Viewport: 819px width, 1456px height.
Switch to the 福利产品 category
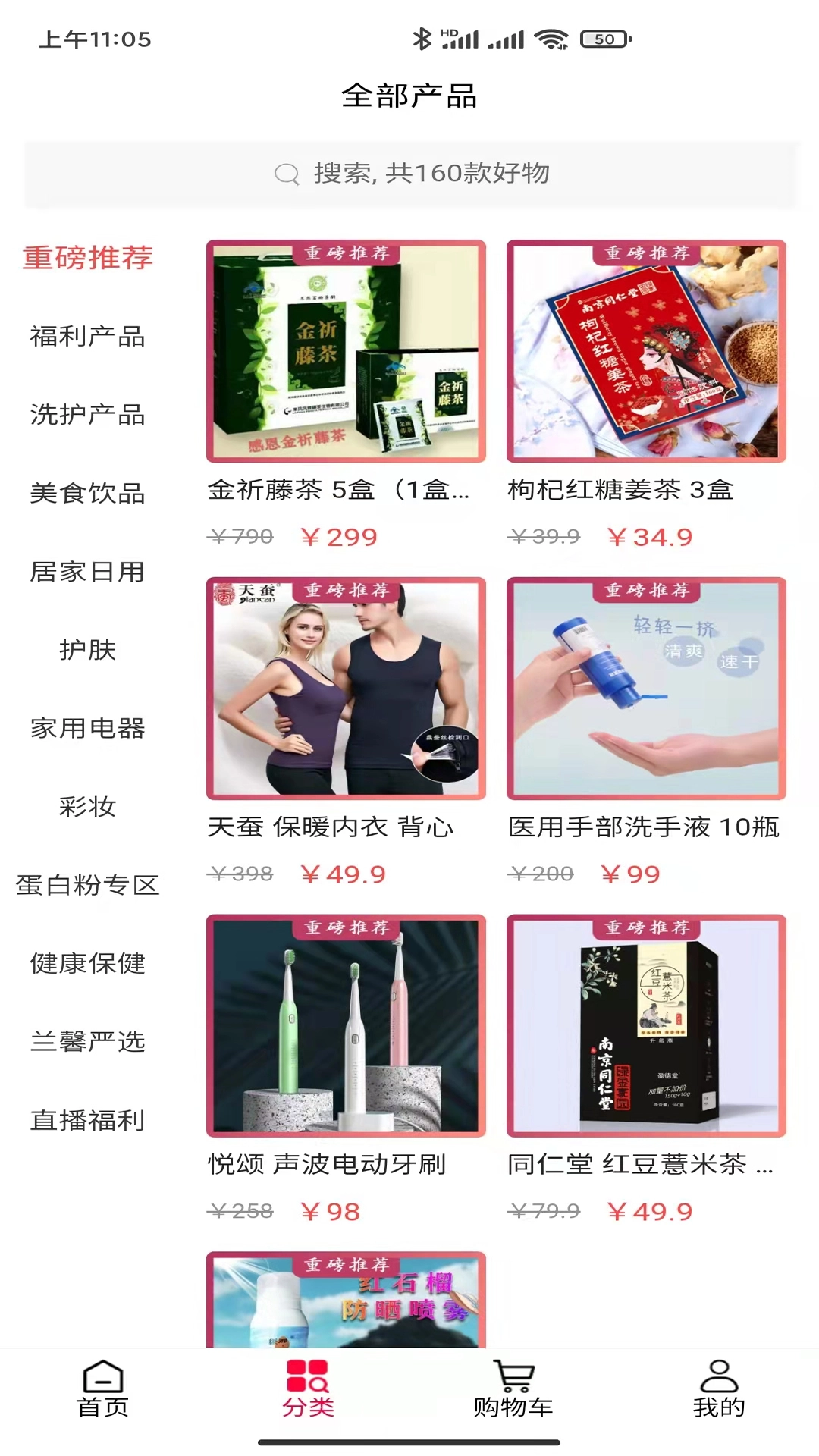coord(86,337)
